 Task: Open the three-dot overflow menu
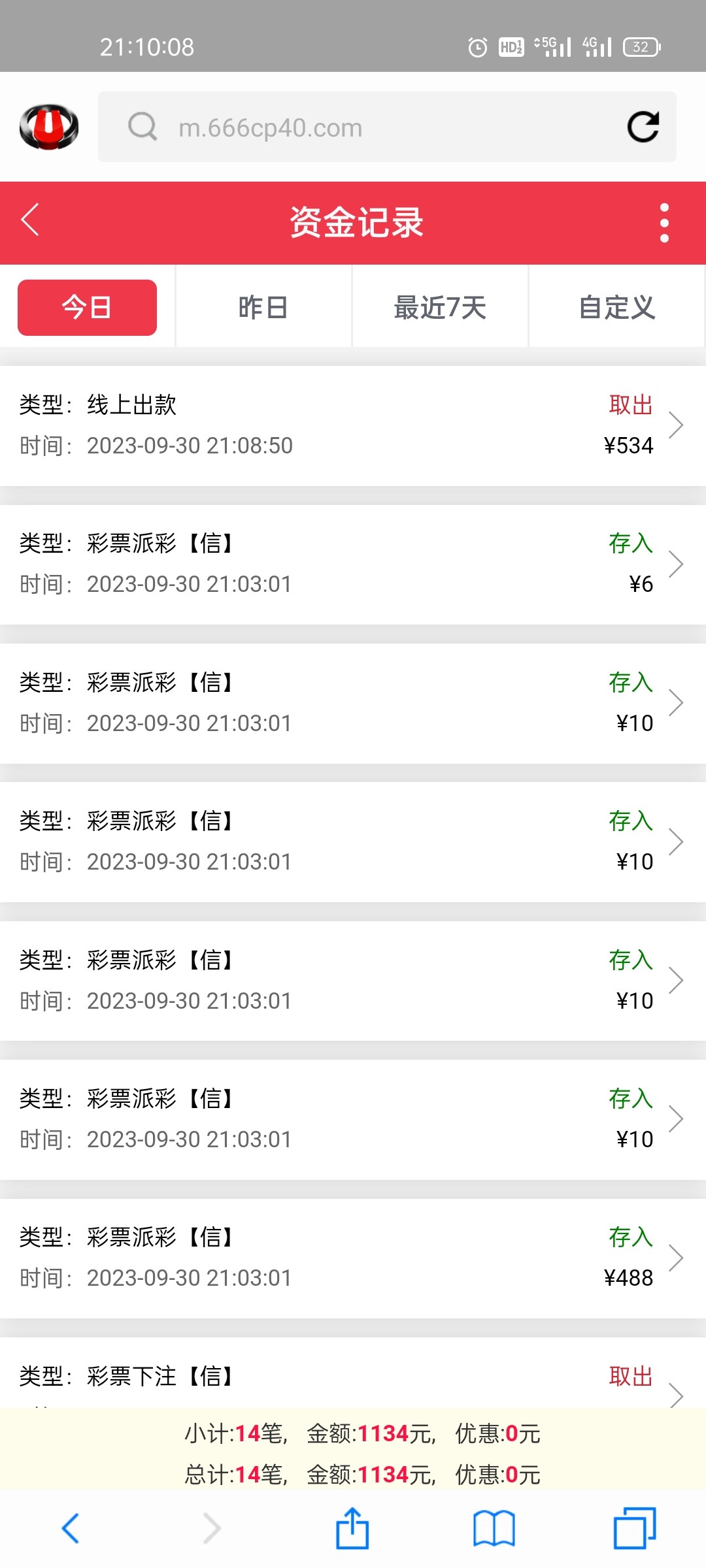[664, 223]
